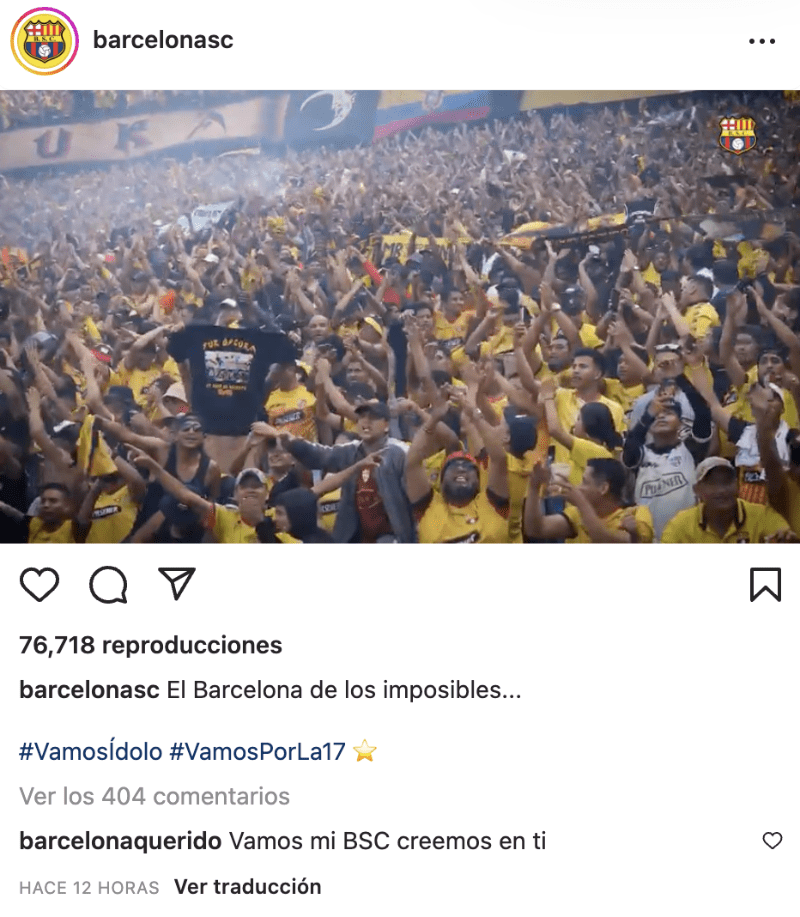Viewport: 800px width, 917px height.
Task: Play the stadium crowd video
Action: point(400,317)
